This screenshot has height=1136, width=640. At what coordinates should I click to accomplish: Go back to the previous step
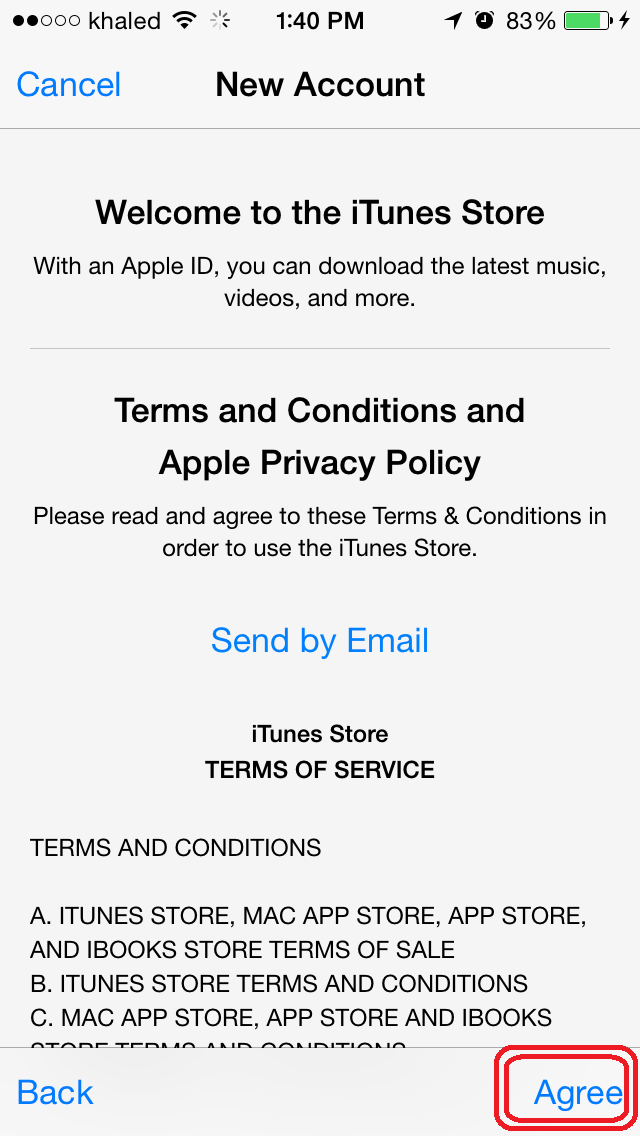point(55,1093)
